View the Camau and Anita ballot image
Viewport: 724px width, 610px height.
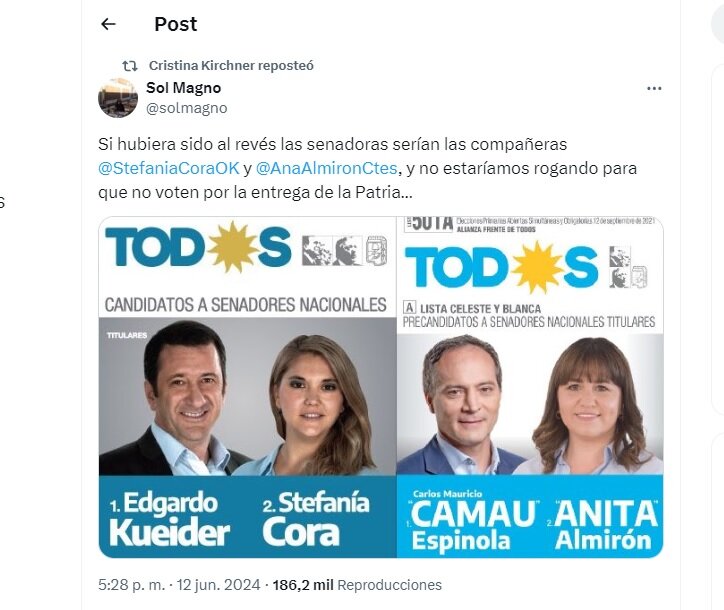pos(530,387)
